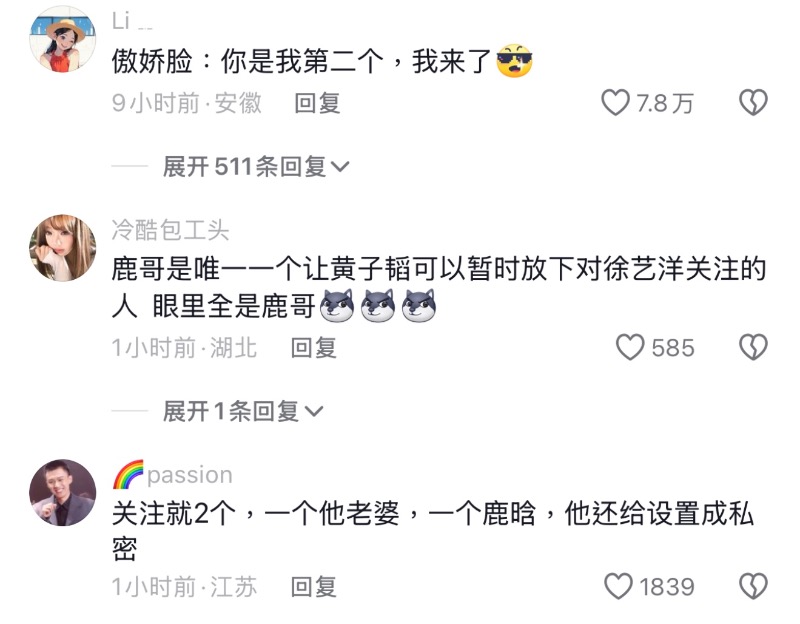Expand the 511 replies

click(256, 167)
